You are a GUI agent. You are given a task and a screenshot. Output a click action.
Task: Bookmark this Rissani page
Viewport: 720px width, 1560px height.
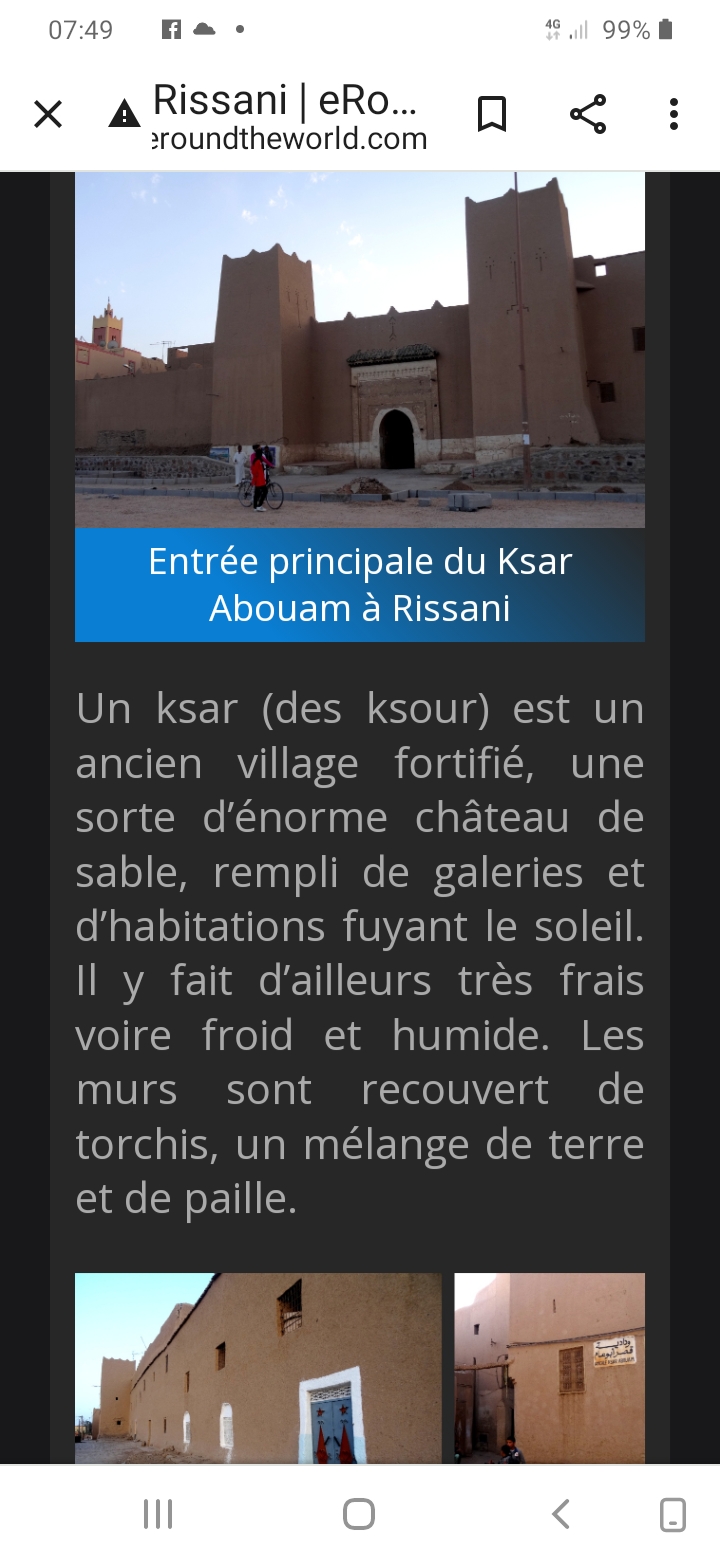(491, 114)
